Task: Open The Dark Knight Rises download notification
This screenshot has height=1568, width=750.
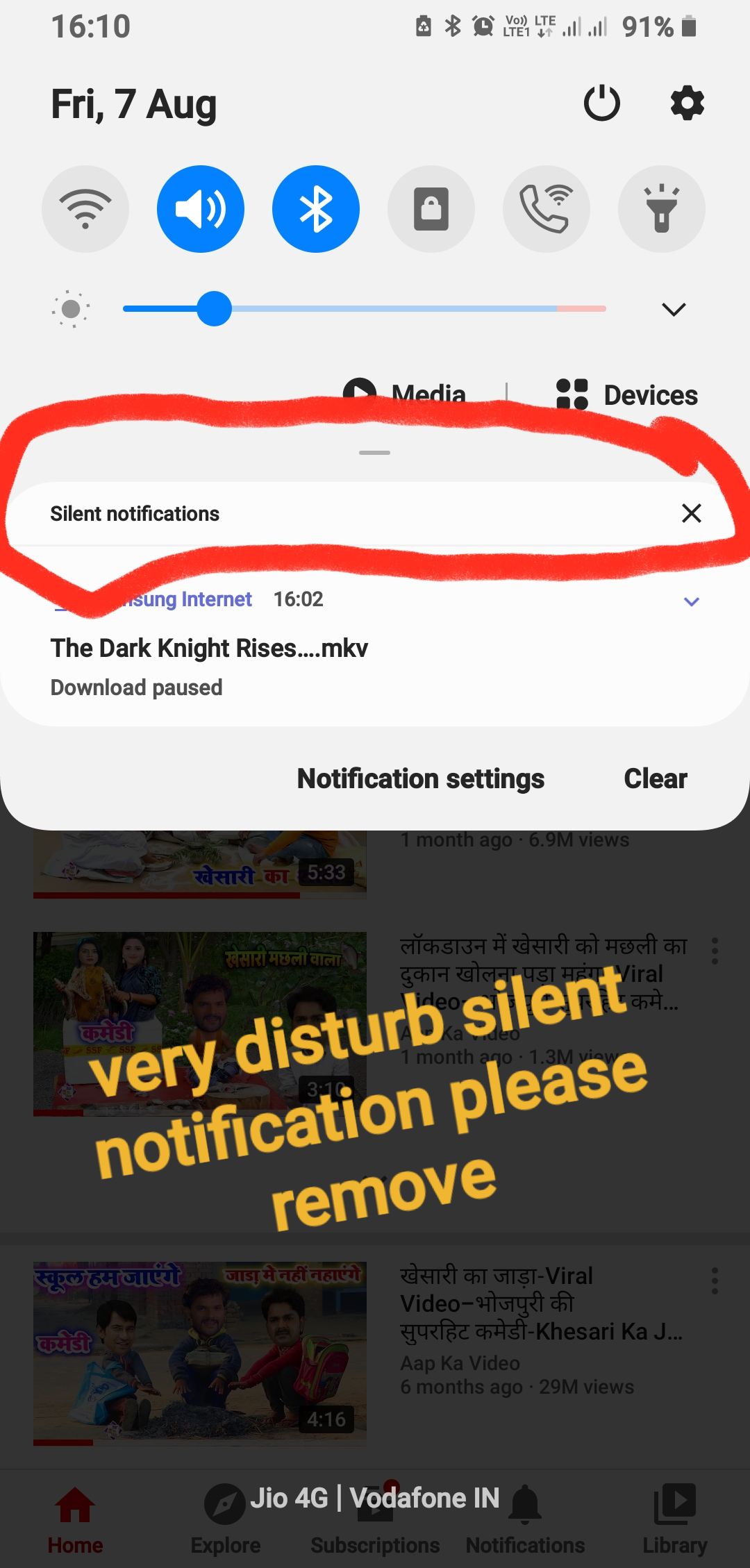Action: point(278,660)
